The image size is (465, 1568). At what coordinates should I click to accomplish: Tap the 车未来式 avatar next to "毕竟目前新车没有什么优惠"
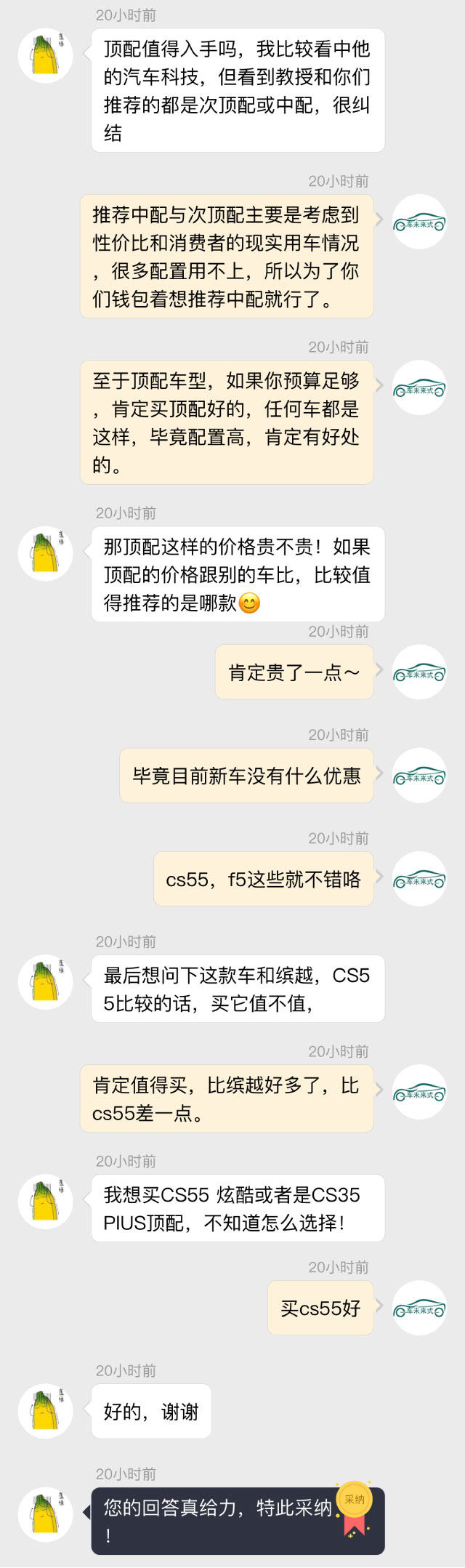419,775
